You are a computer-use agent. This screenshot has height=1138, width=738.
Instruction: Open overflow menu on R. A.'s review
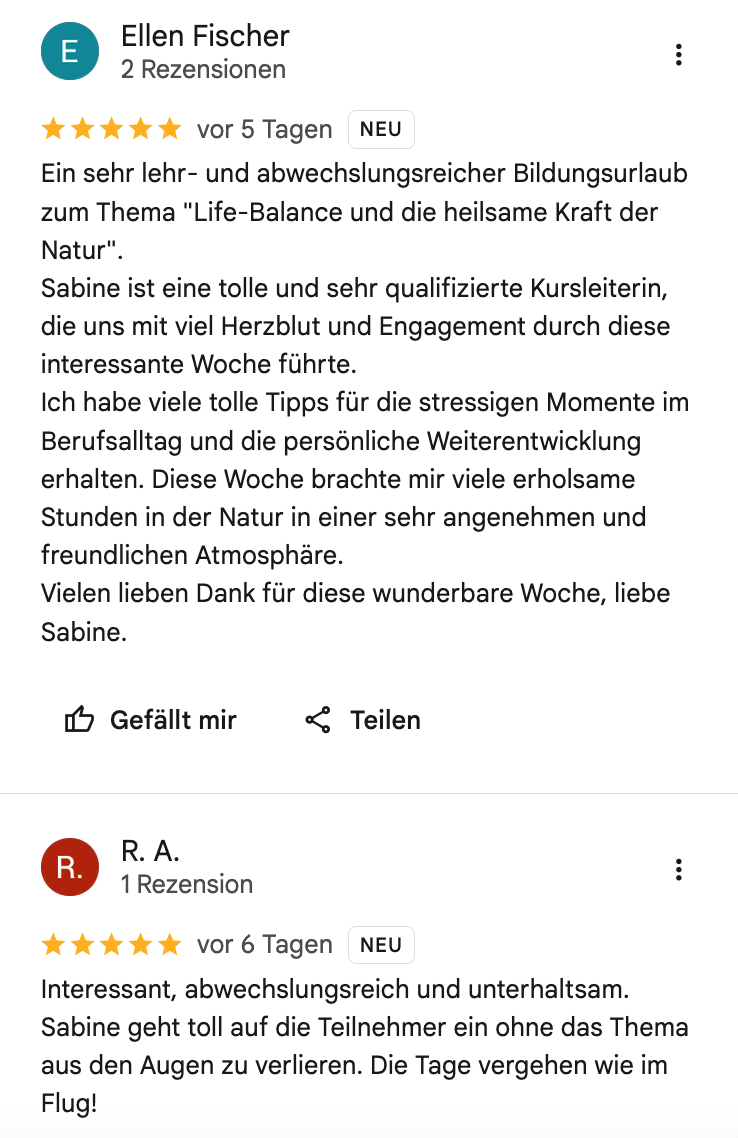coord(678,869)
